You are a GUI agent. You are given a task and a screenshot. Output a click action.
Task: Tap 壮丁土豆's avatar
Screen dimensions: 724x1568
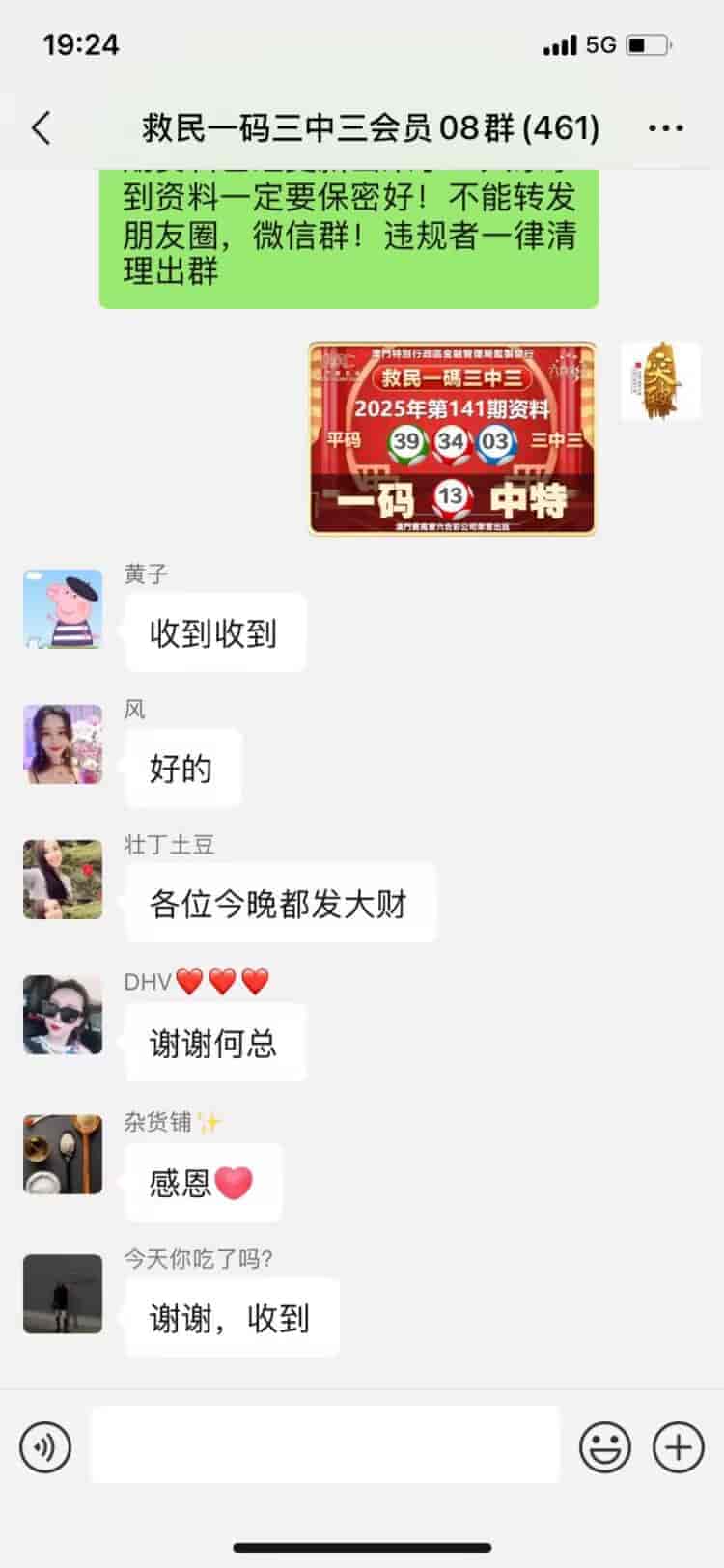tap(63, 879)
